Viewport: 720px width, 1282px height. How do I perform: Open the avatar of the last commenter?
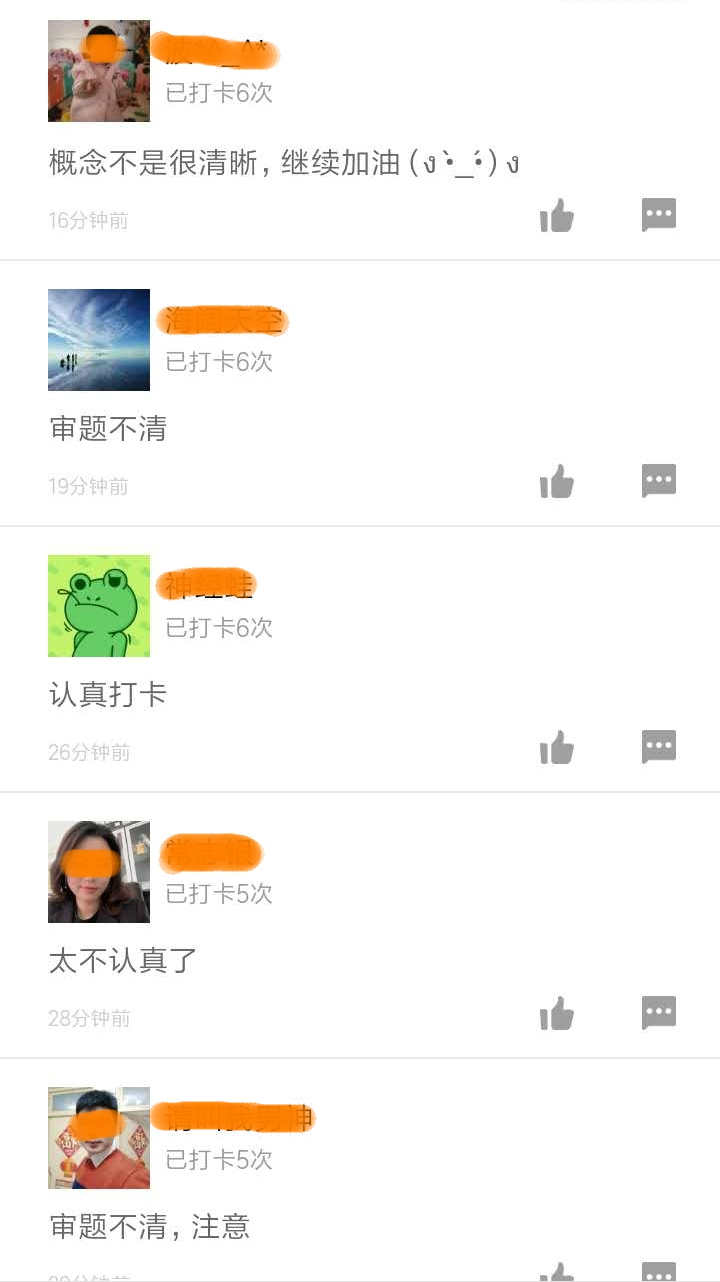98,1137
